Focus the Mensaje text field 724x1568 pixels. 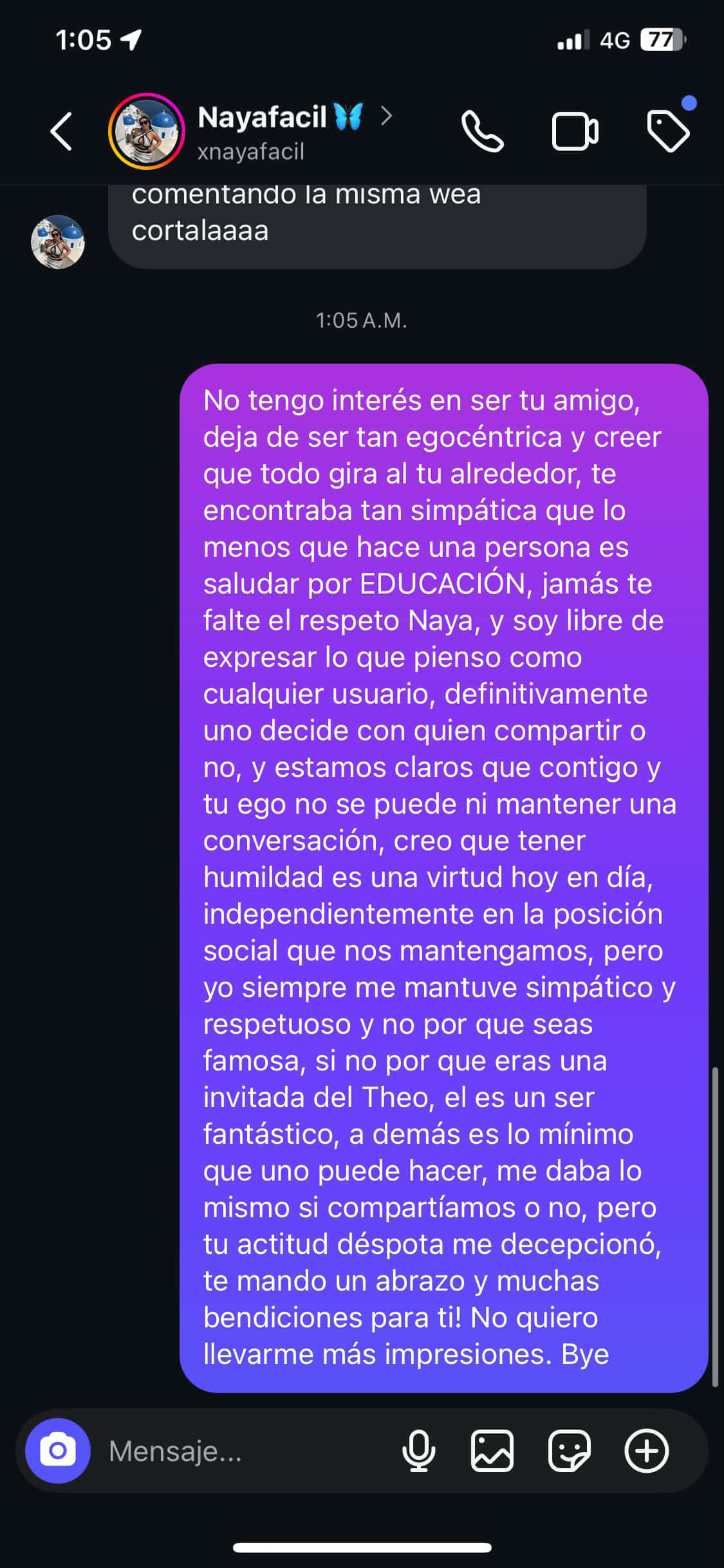[245, 1451]
